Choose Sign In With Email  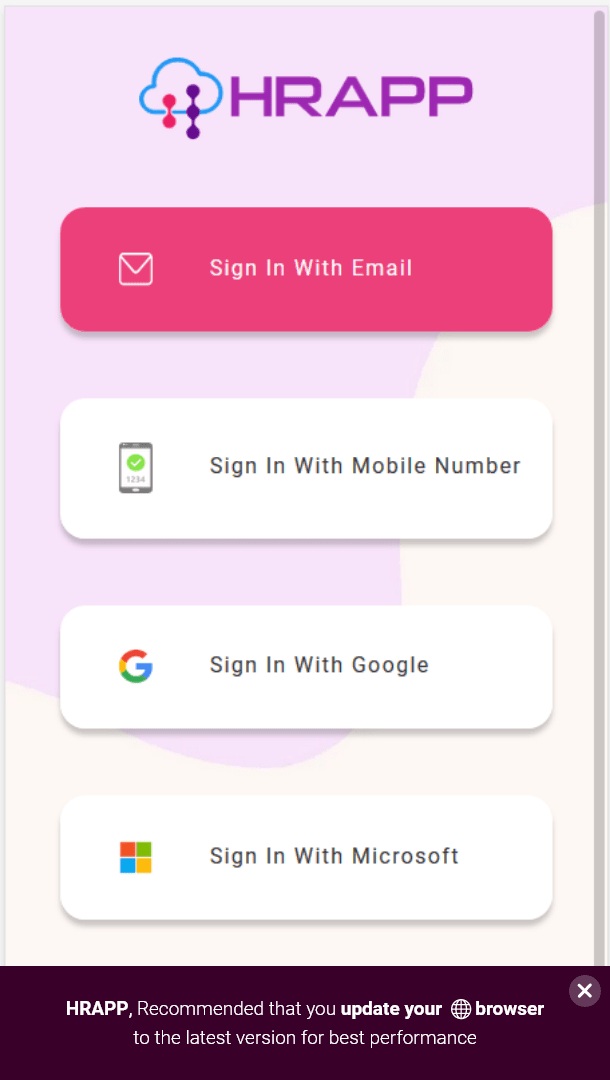point(306,269)
